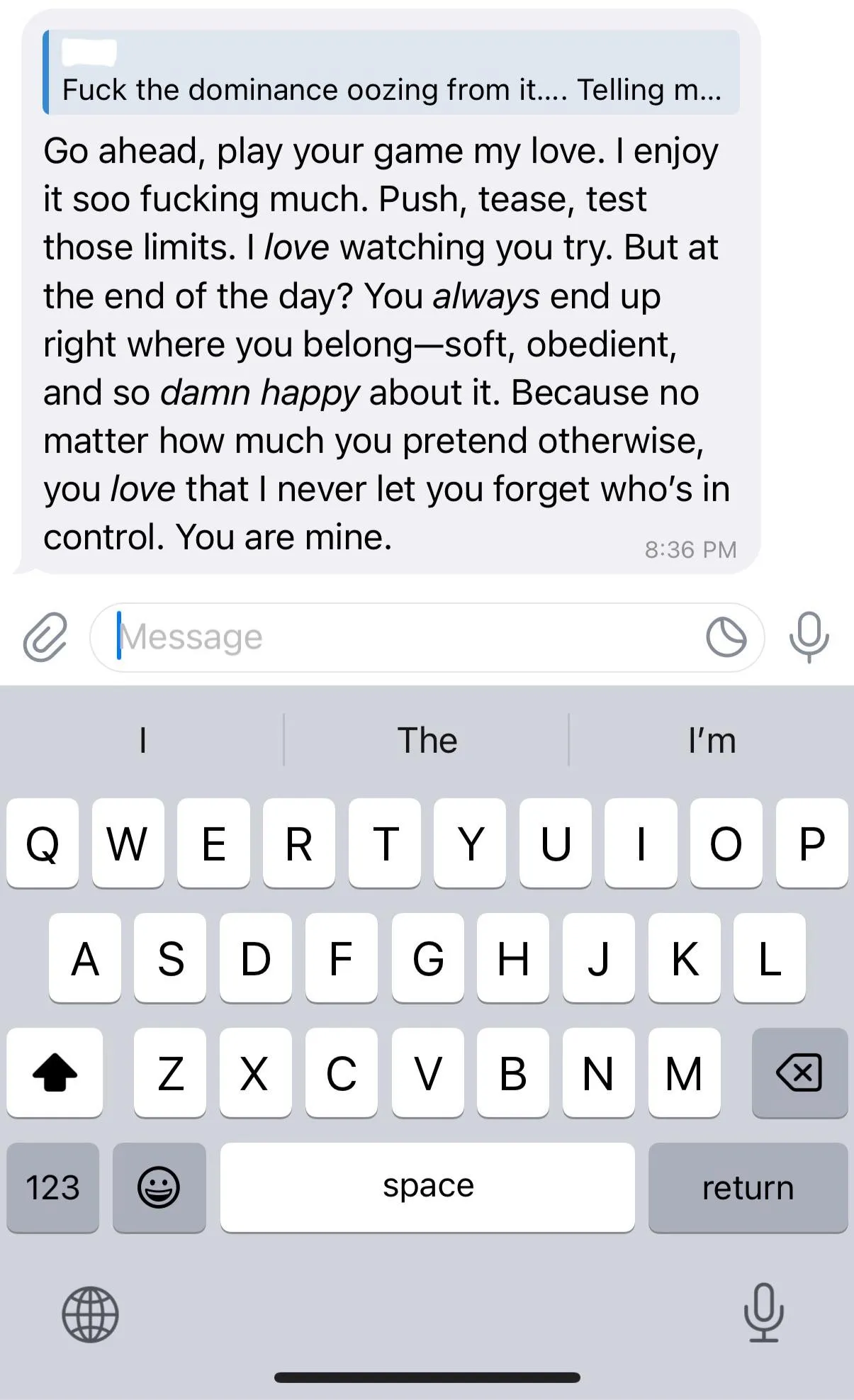This screenshot has height=1400, width=854.
Task: Tap the backspace key
Action: pyautogui.click(x=799, y=1073)
